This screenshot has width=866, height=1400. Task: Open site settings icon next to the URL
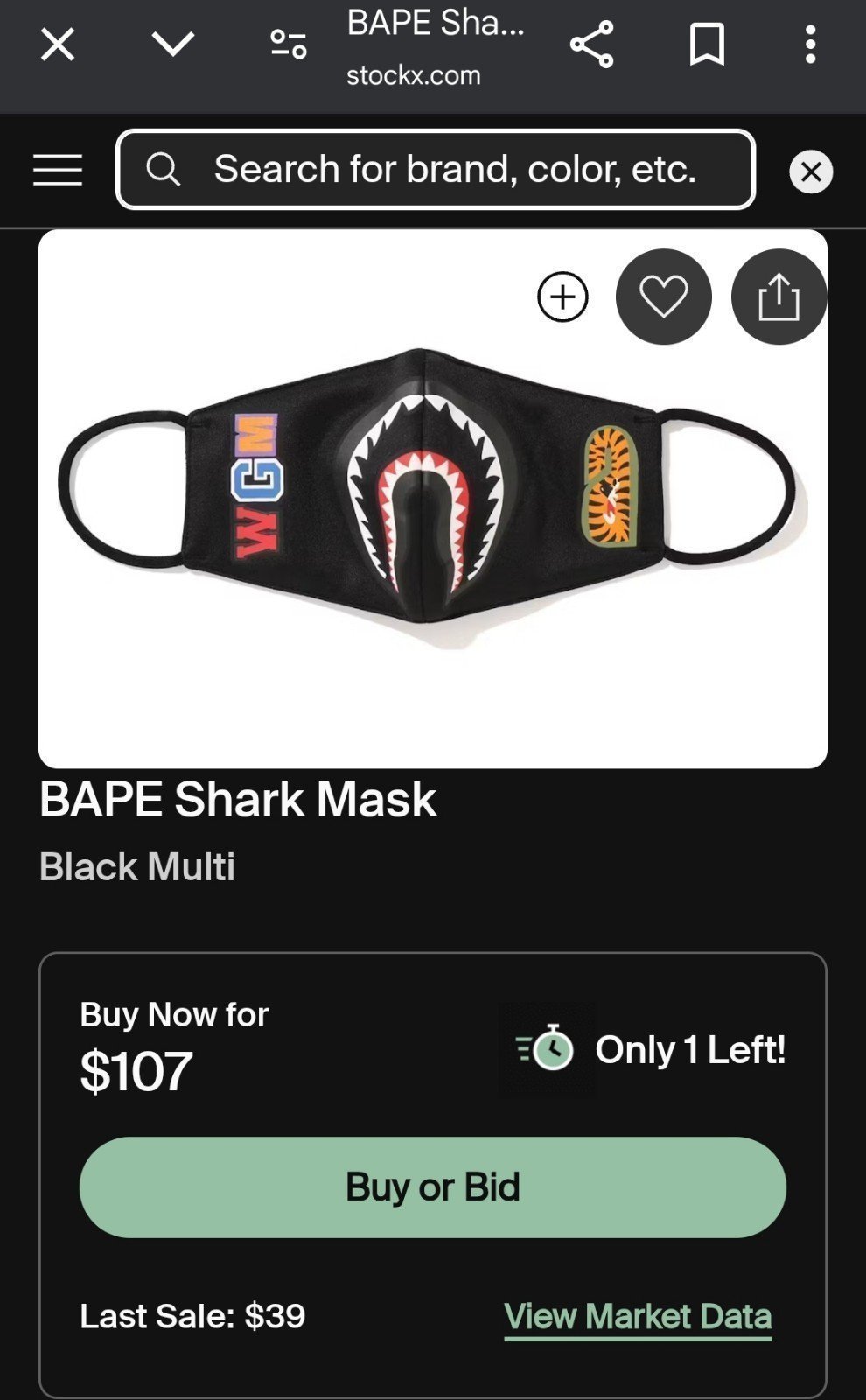288,45
